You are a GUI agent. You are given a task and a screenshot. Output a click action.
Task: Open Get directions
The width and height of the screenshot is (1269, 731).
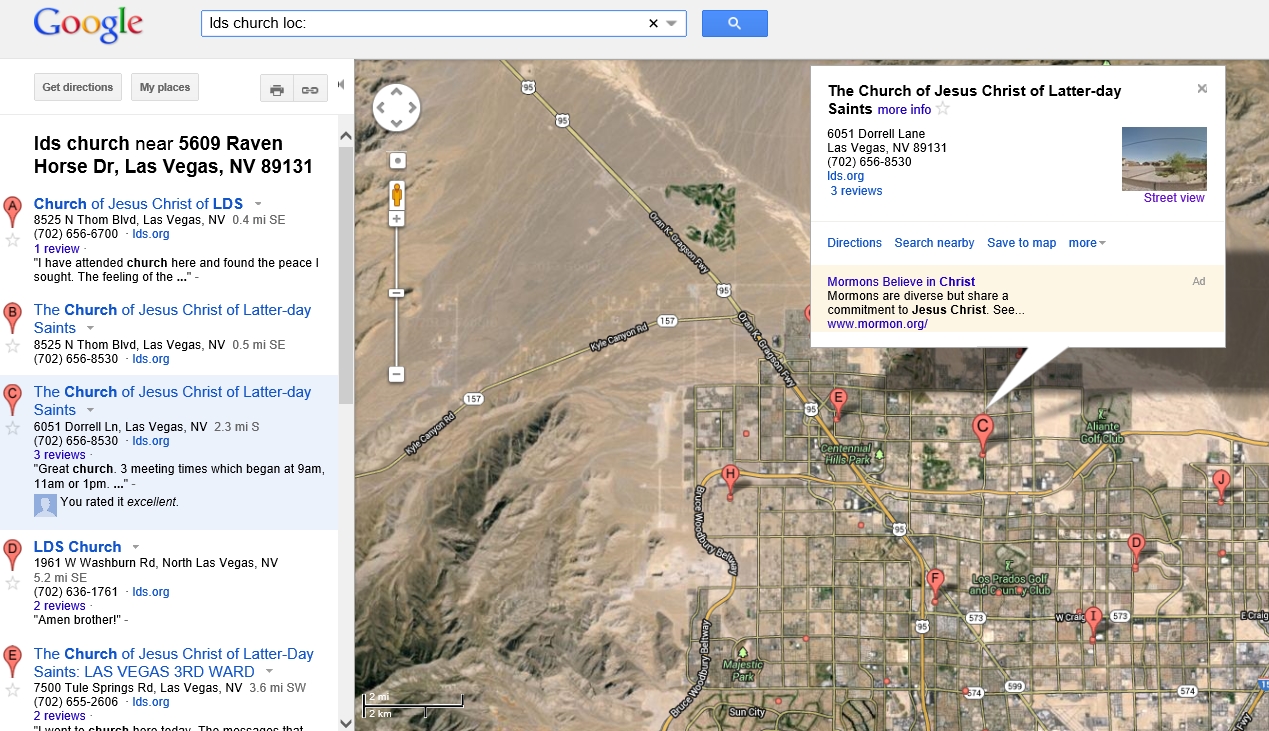tap(78, 87)
